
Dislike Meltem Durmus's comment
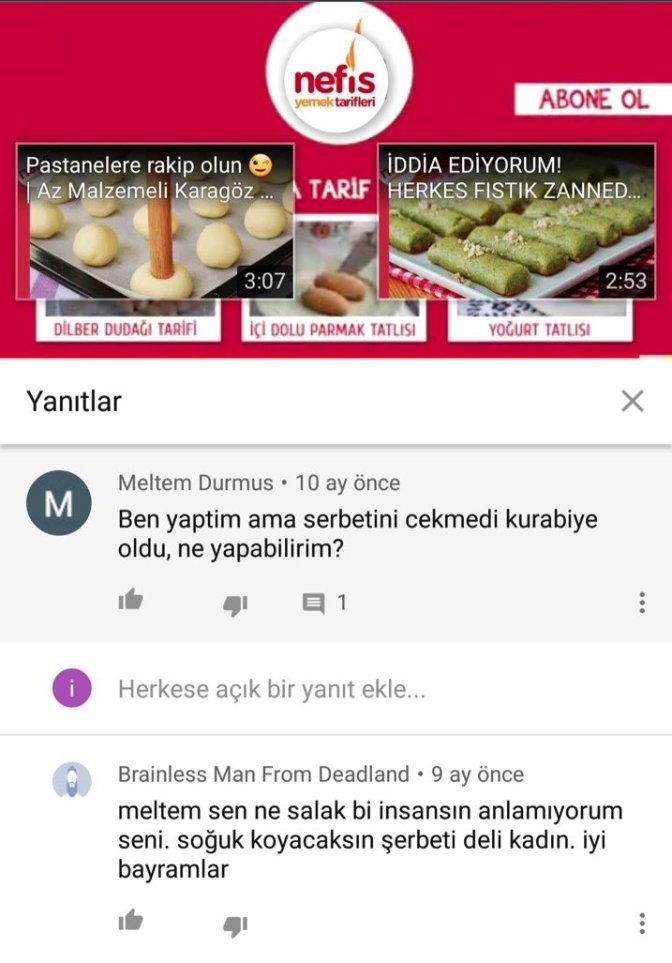(x=235, y=603)
